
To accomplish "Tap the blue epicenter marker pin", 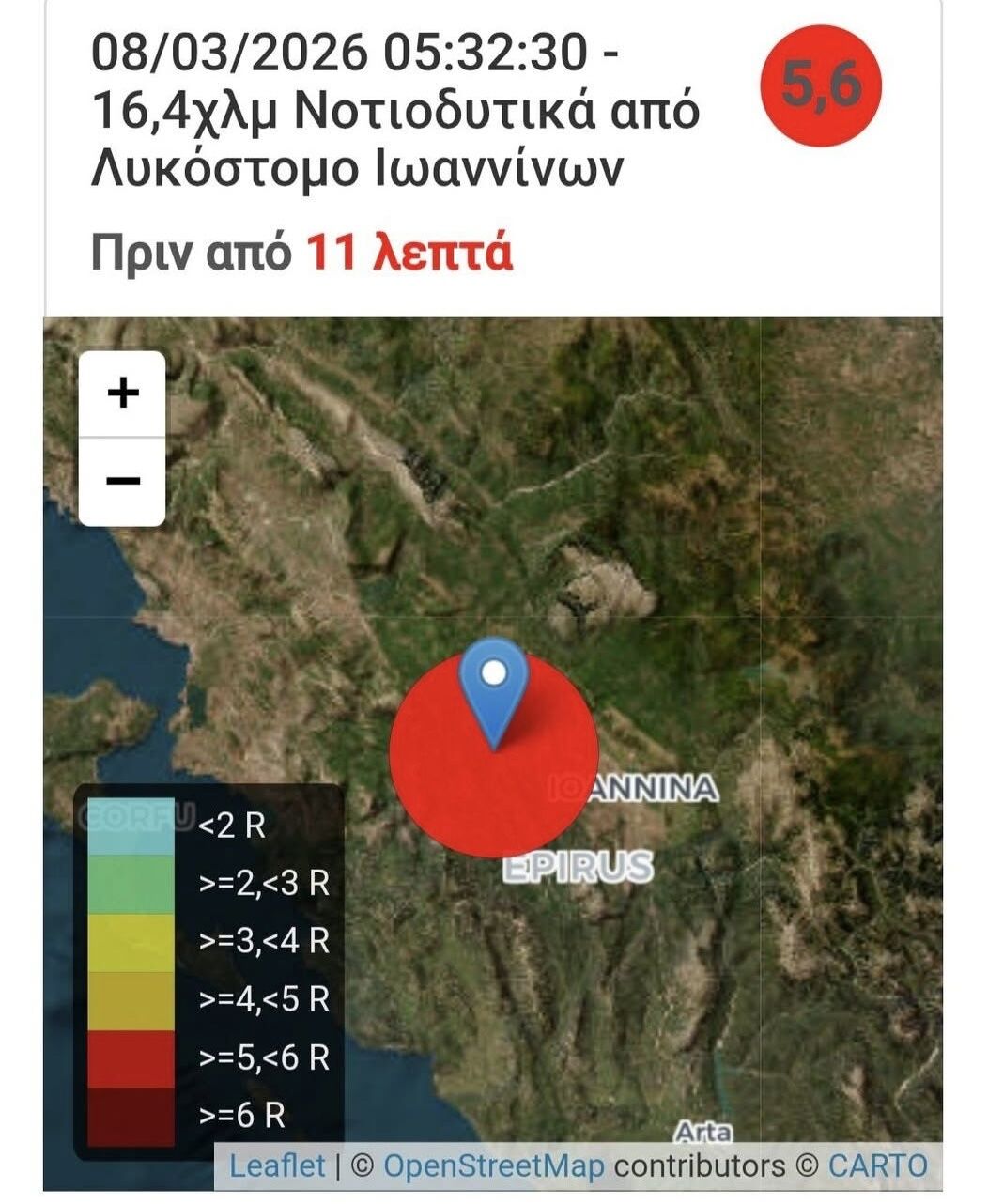I will (494, 687).
